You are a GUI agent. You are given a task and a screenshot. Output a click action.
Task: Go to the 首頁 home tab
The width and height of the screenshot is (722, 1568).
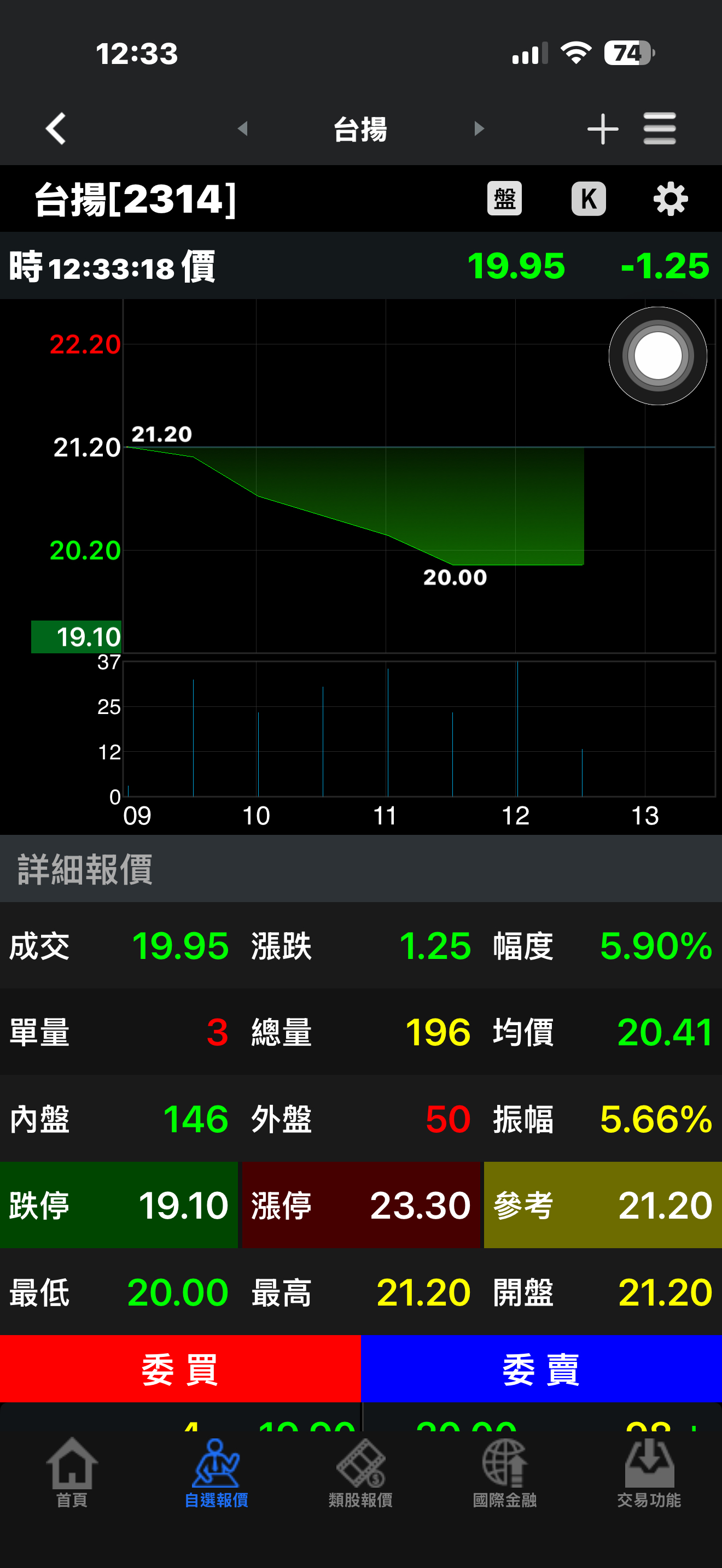point(72,1472)
